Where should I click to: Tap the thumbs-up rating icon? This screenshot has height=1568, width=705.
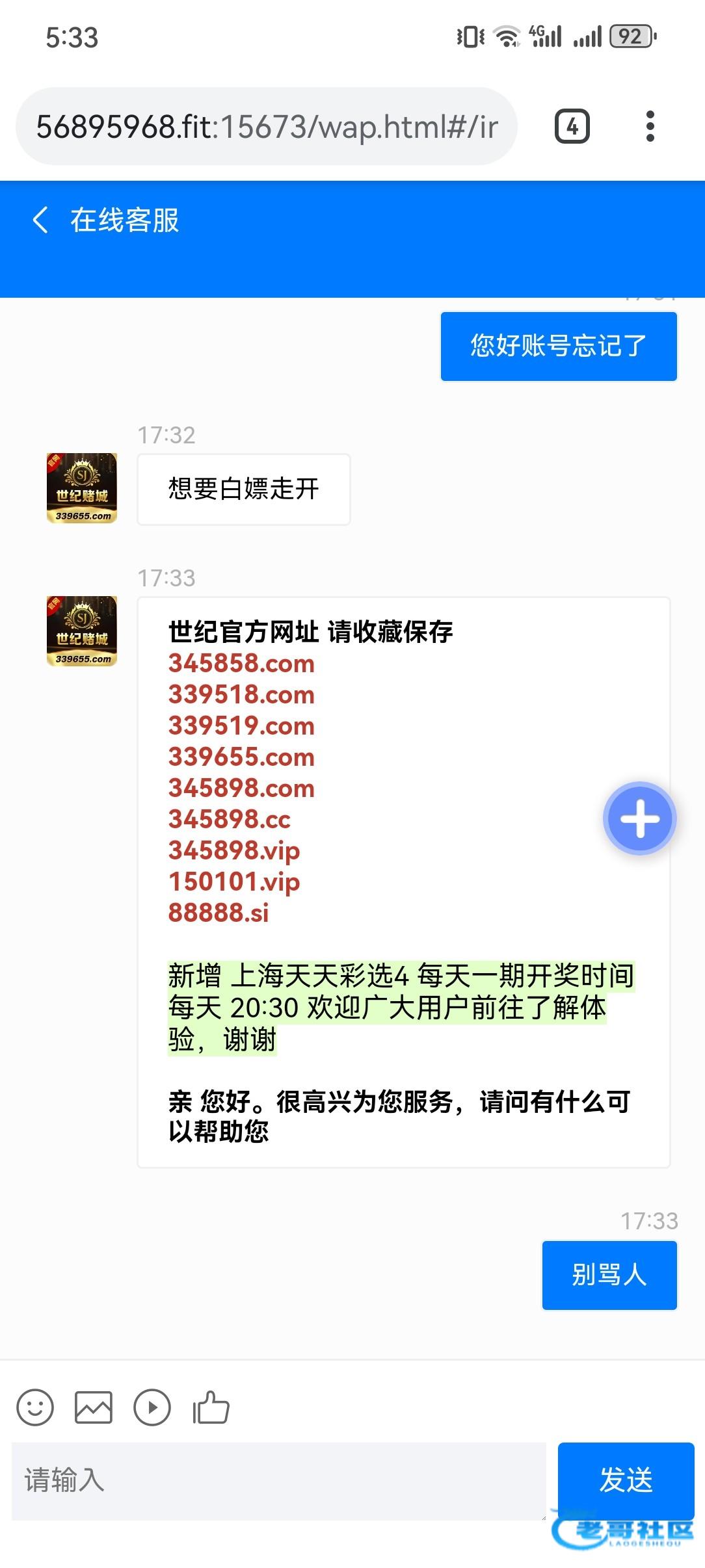tap(211, 1407)
